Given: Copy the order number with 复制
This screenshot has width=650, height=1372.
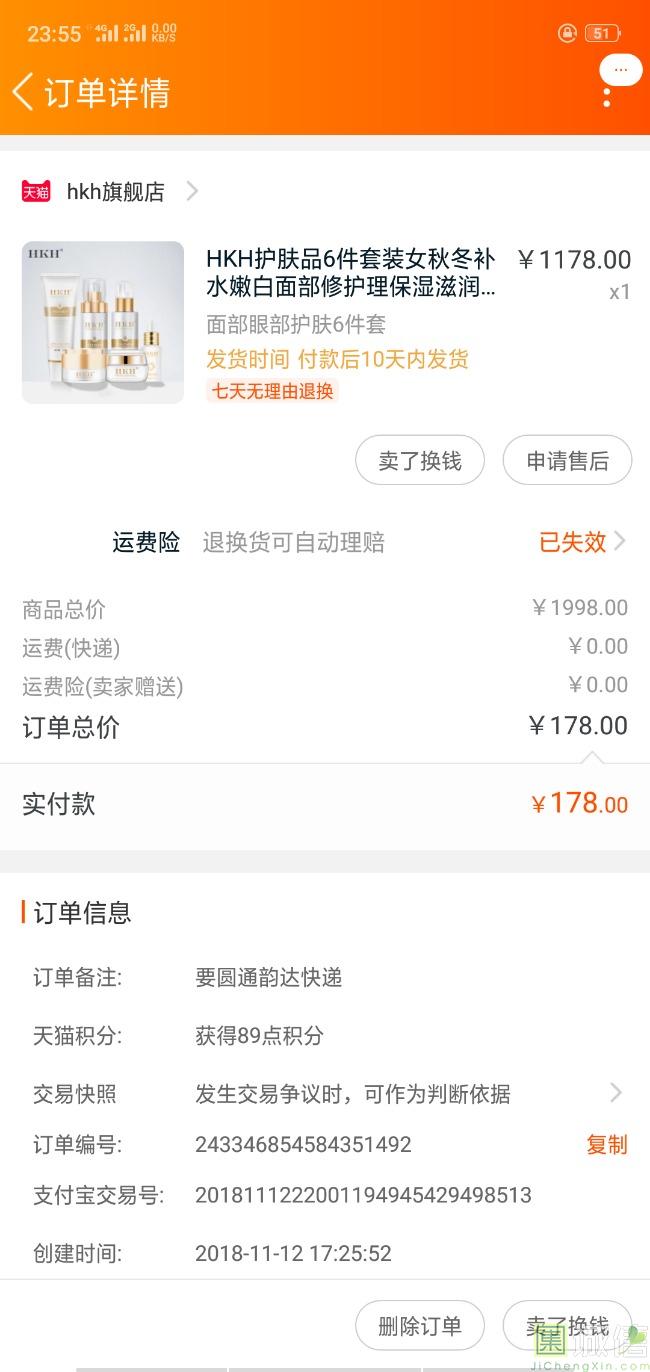Looking at the screenshot, I should 607,1145.
